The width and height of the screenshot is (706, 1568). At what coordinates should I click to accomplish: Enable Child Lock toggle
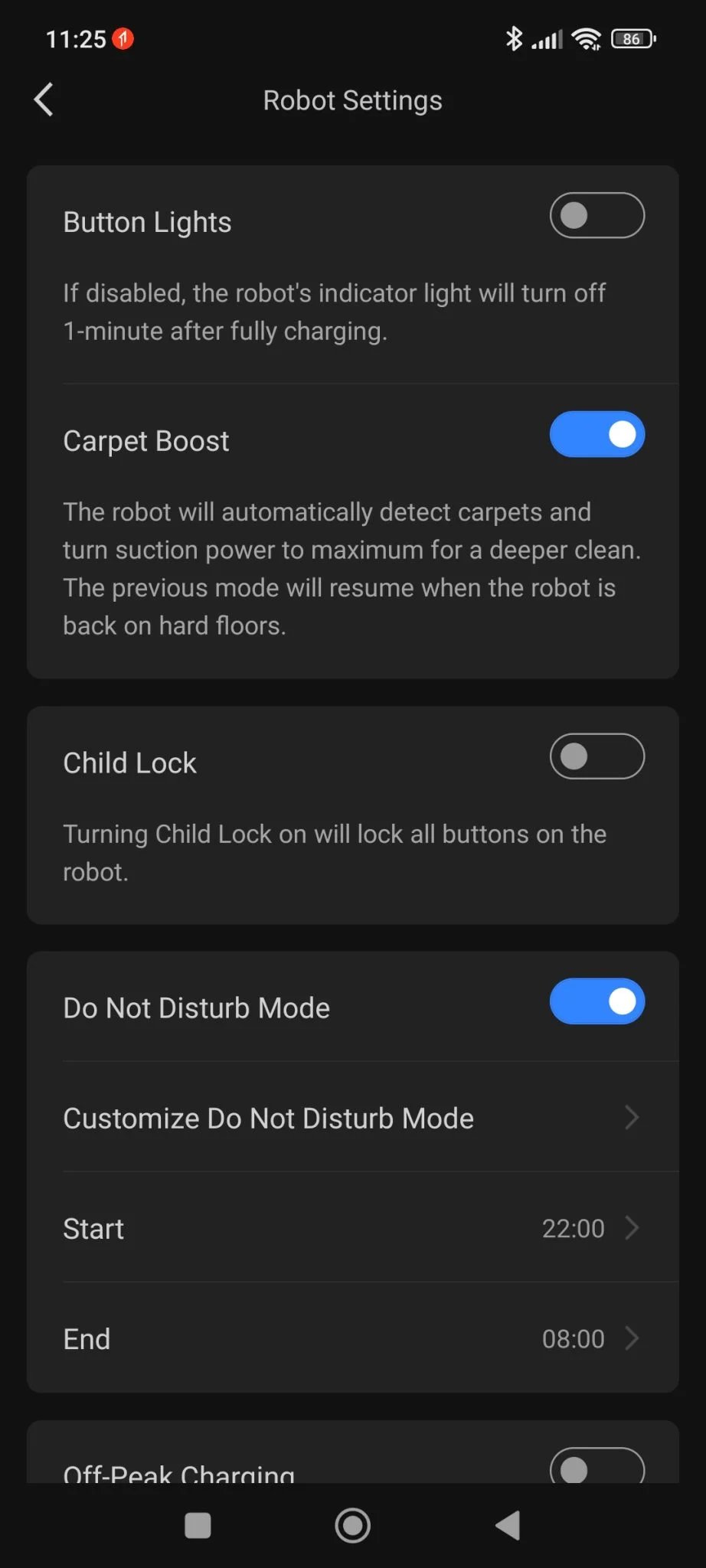(x=597, y=756)
